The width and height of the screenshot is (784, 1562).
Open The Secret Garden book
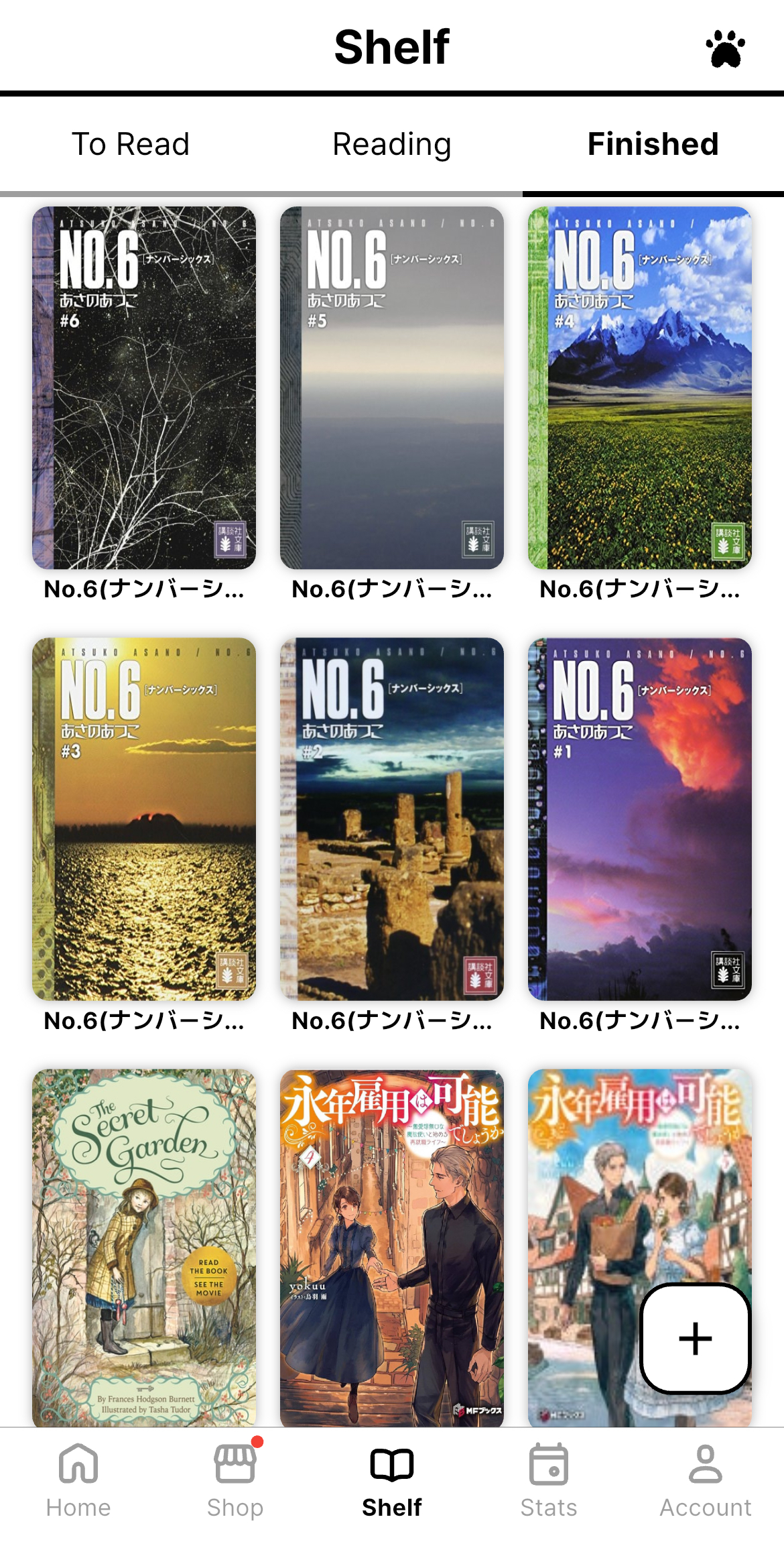tap(144, 1247)
